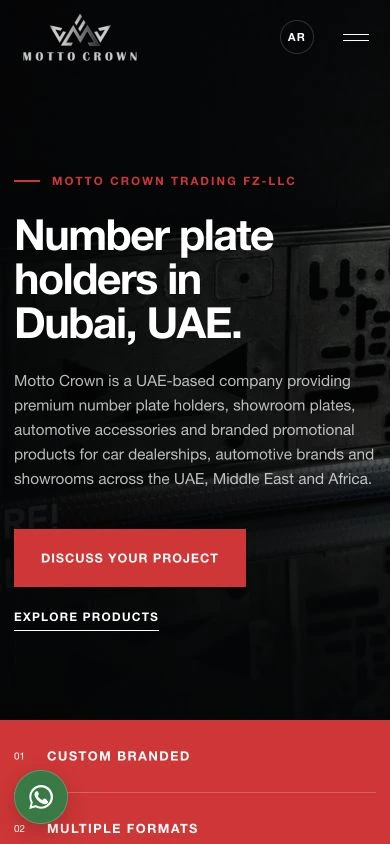390x844 pixels.
Task: Switch language with the AR button
Action: 296,37
